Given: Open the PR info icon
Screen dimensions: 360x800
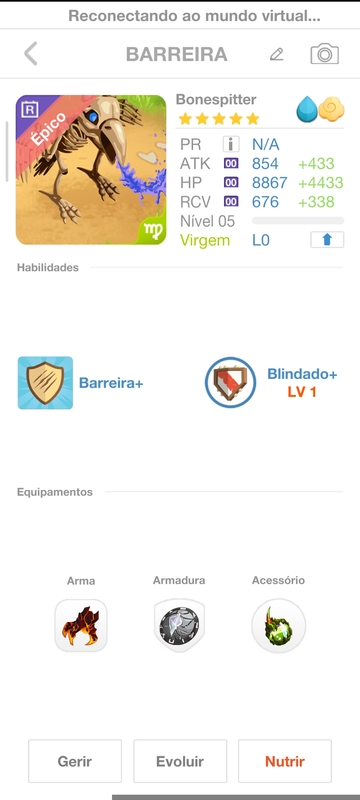Looking at the screenshot, I should 231,144.
